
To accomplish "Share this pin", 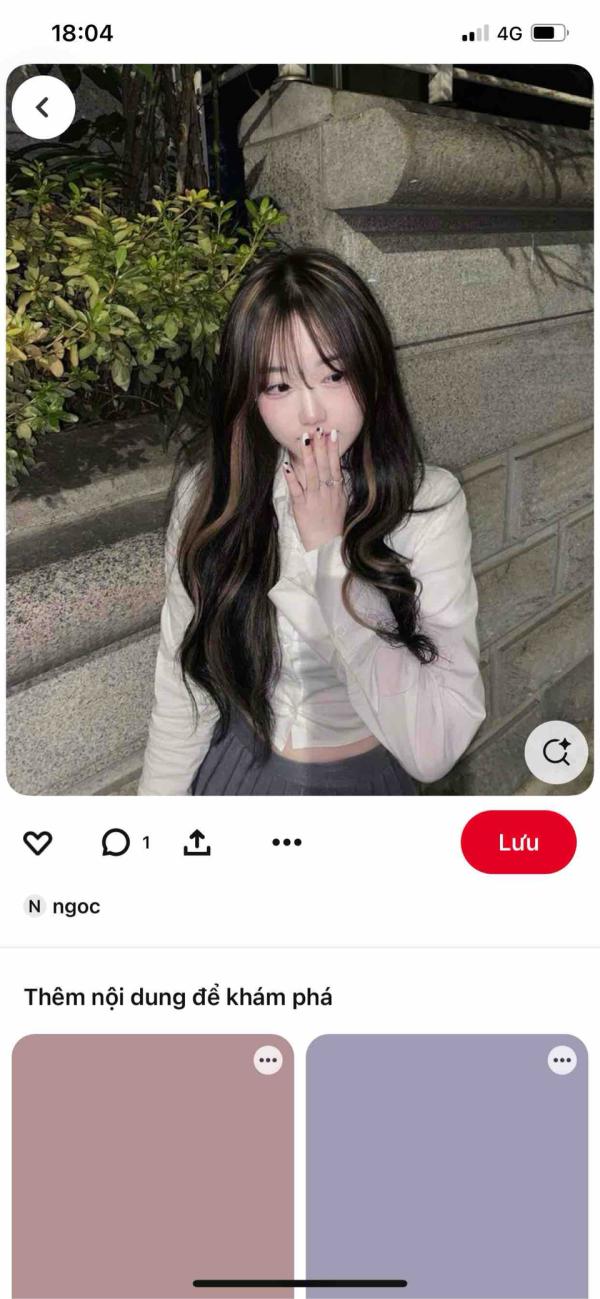I will pos(197,843).
